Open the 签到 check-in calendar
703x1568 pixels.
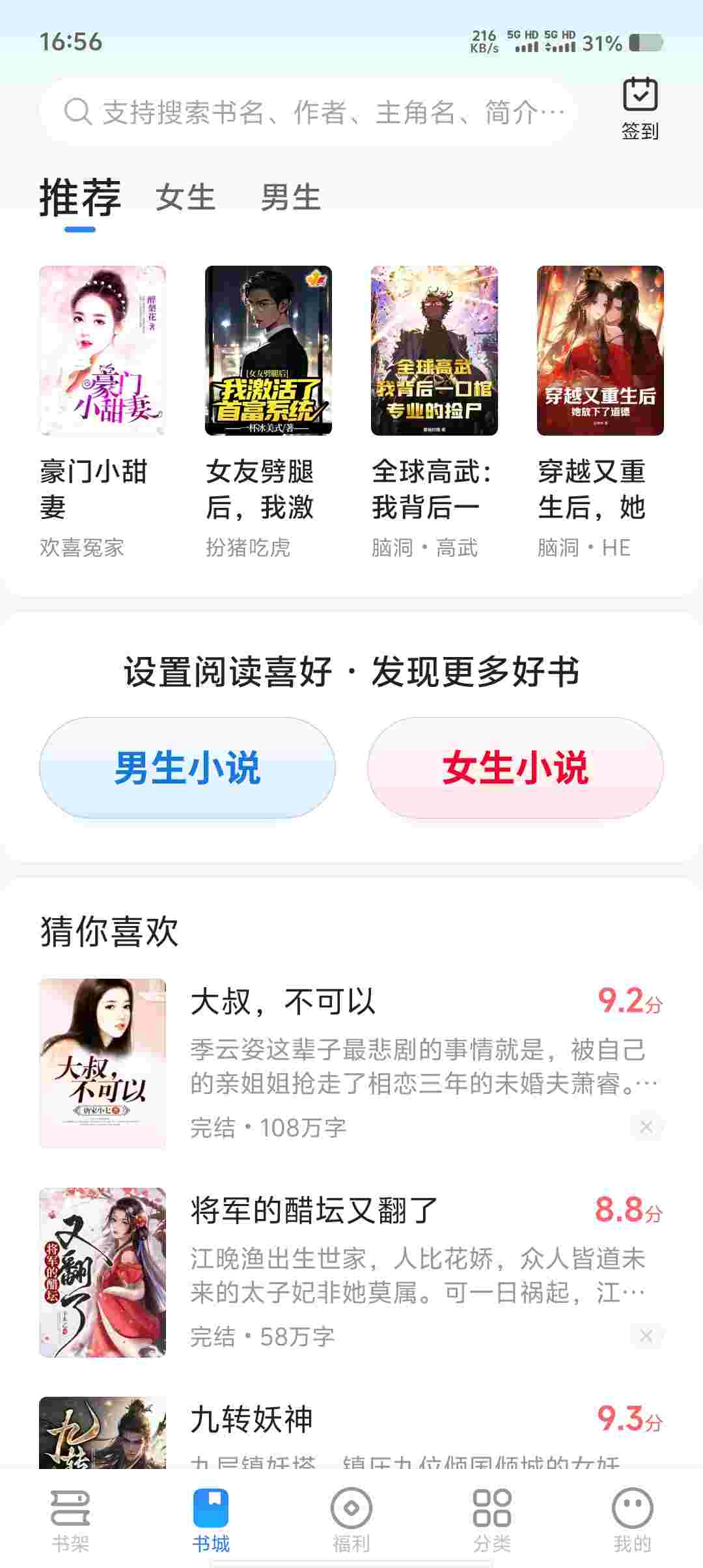point(641,108)
